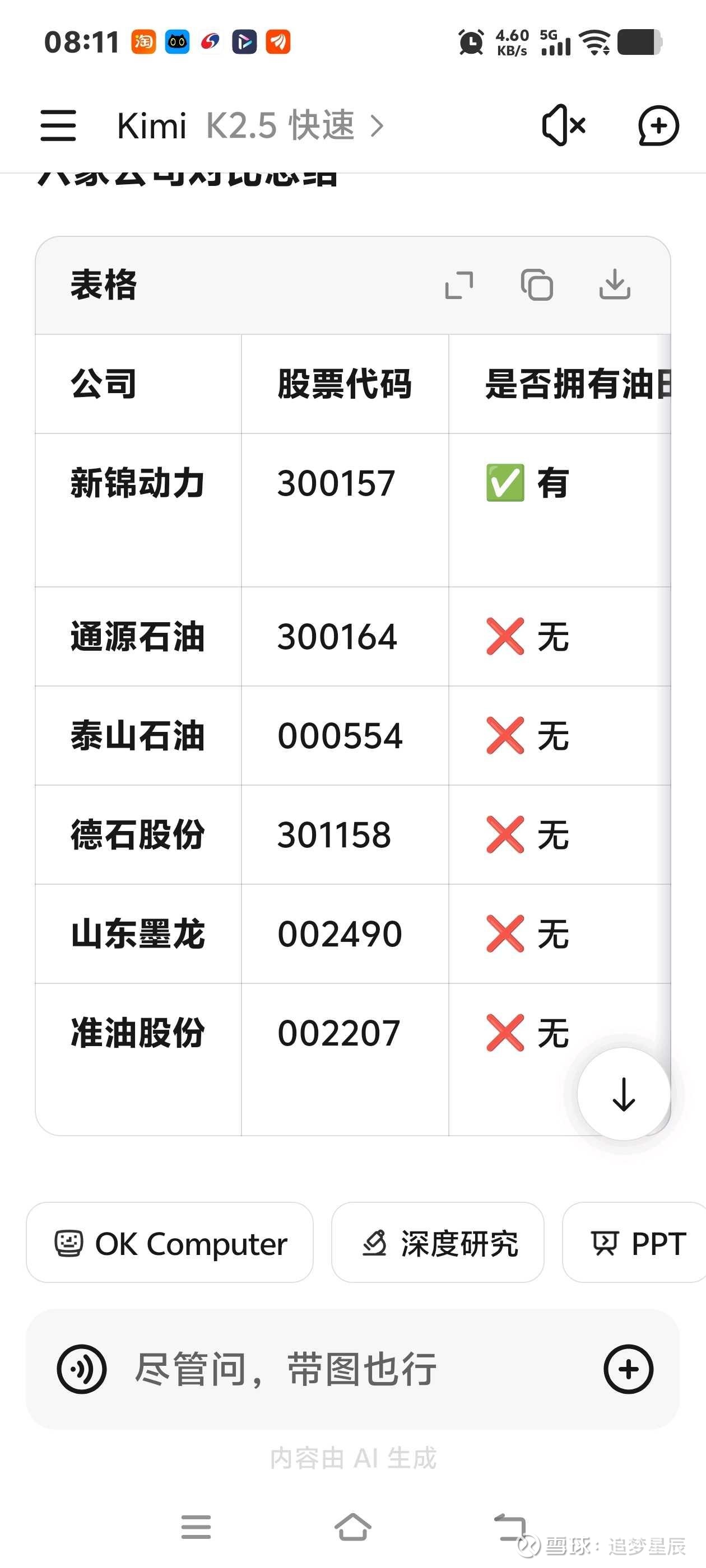The image size is (706, 1568).
Task: Select the OK Computer chip
Action: [x=170, y=1242]
